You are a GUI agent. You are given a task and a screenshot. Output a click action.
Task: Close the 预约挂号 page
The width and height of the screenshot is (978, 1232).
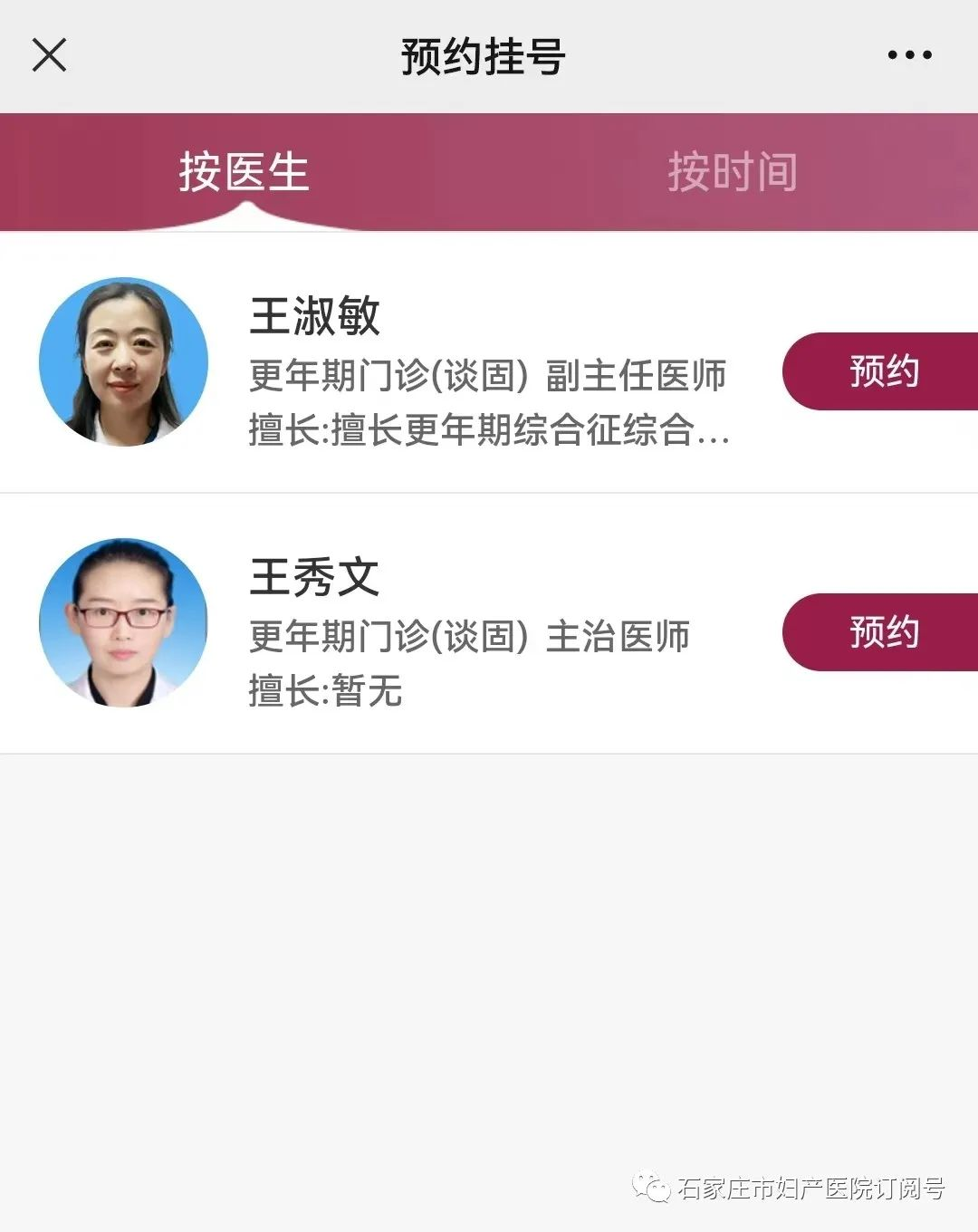(x=50, y=55)
